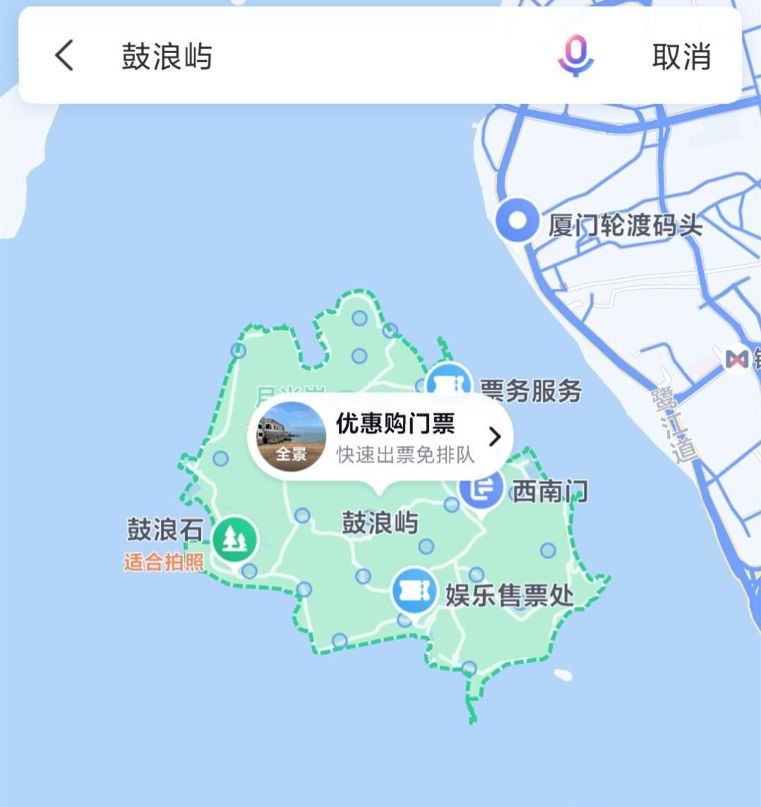Open the 鼓浪石 scenic spot marker
The image size is (761, 807).
point(235,539)
